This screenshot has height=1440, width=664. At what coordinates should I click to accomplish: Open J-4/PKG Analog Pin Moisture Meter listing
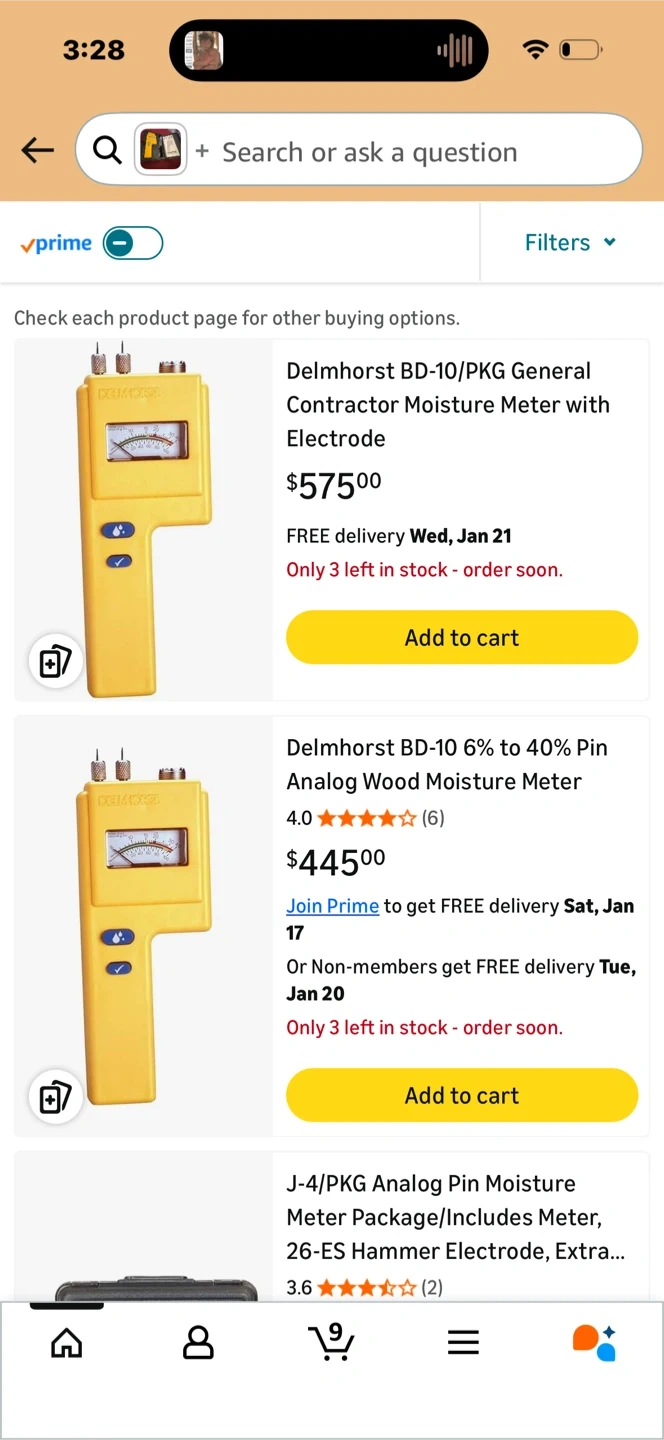[x=455, y=1217]
